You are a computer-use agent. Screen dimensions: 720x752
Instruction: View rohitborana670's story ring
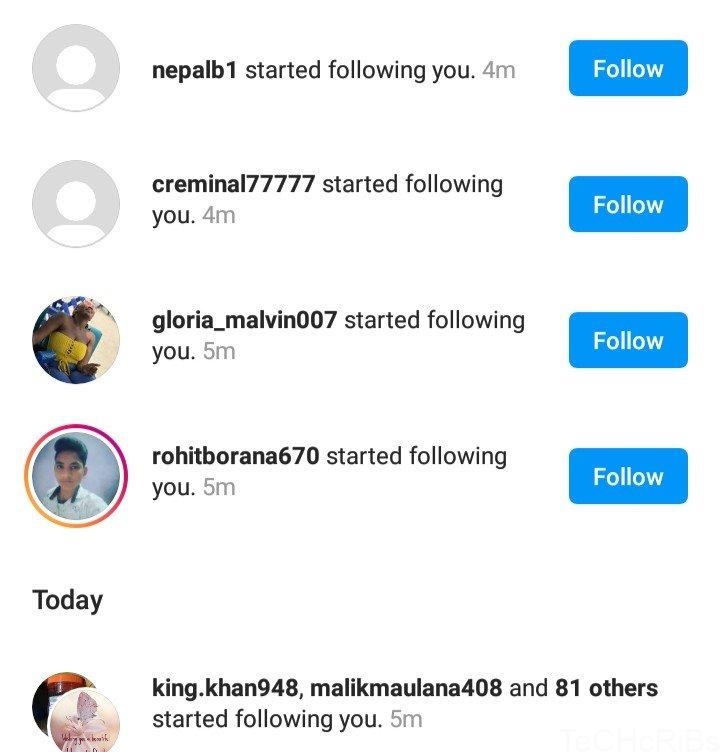pyautogui.click(x=76, y=476)
